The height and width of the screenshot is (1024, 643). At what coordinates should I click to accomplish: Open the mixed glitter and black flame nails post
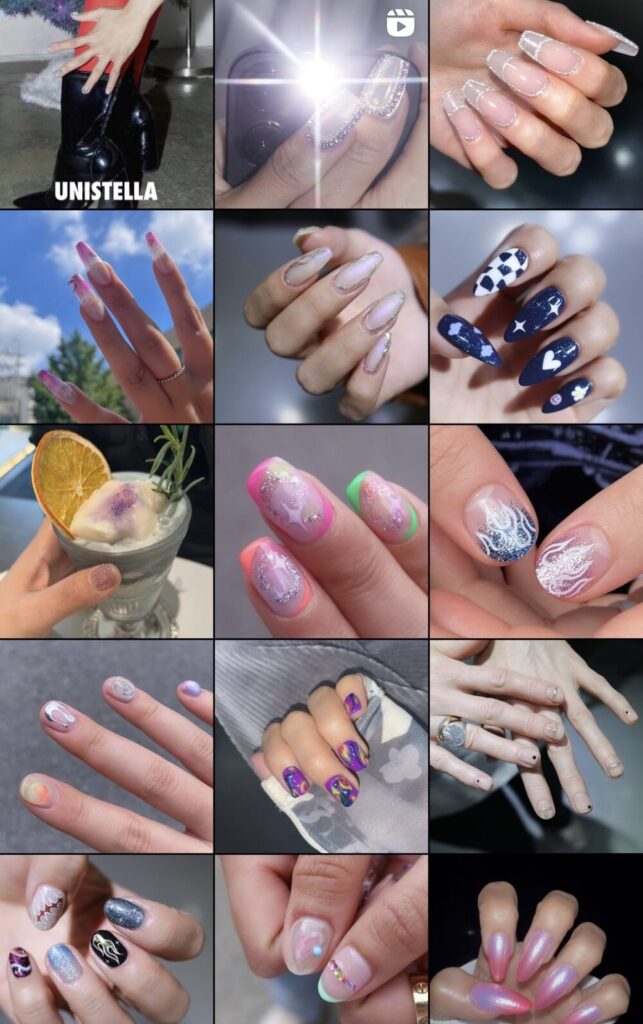[106, 940]
